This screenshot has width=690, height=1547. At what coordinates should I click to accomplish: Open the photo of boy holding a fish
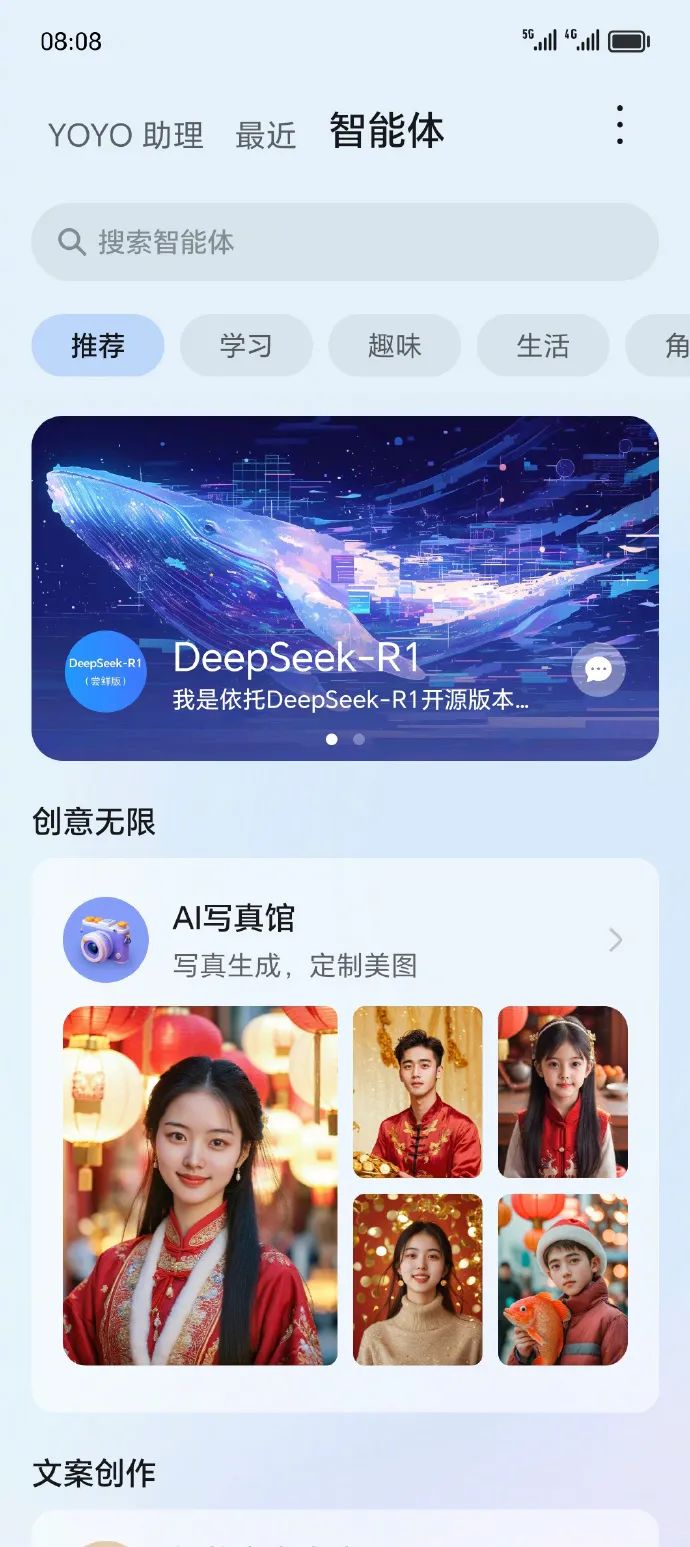click(x=563, y=1279)
